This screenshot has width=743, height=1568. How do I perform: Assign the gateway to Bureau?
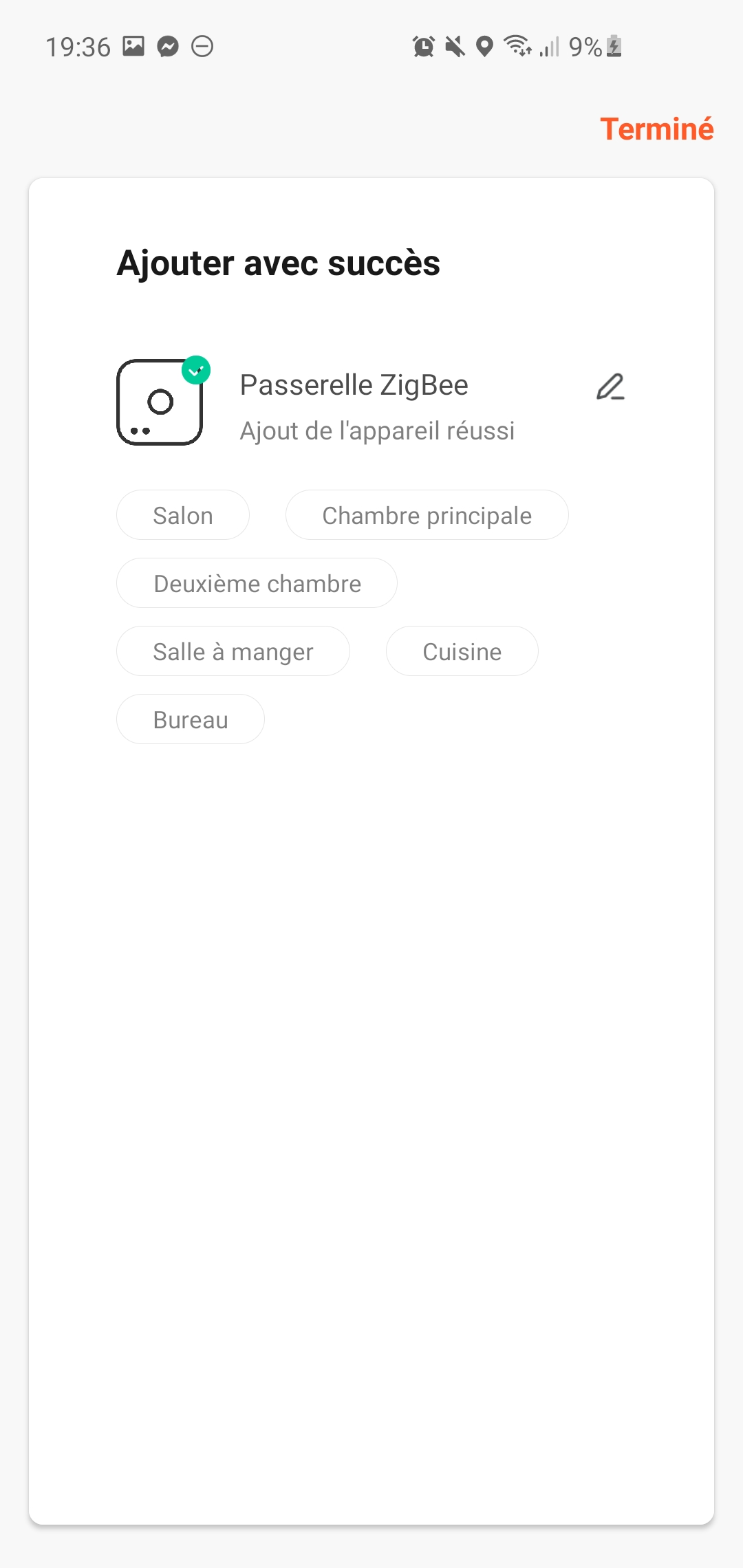(191, 719)
